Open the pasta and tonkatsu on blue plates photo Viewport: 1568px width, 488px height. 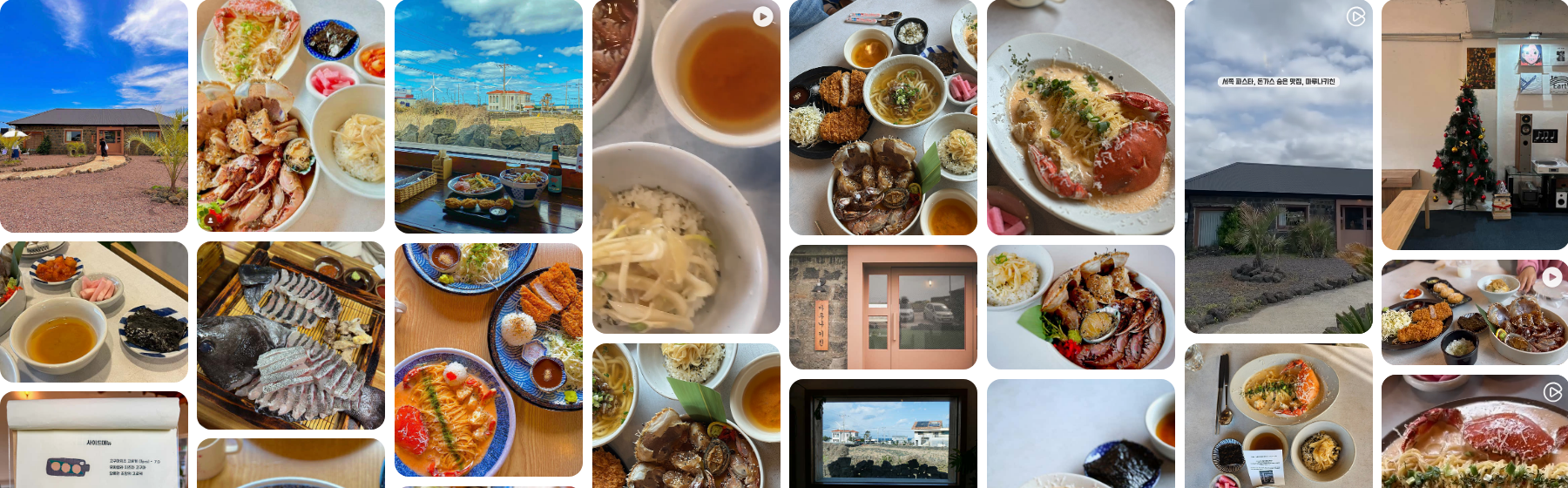488,359
